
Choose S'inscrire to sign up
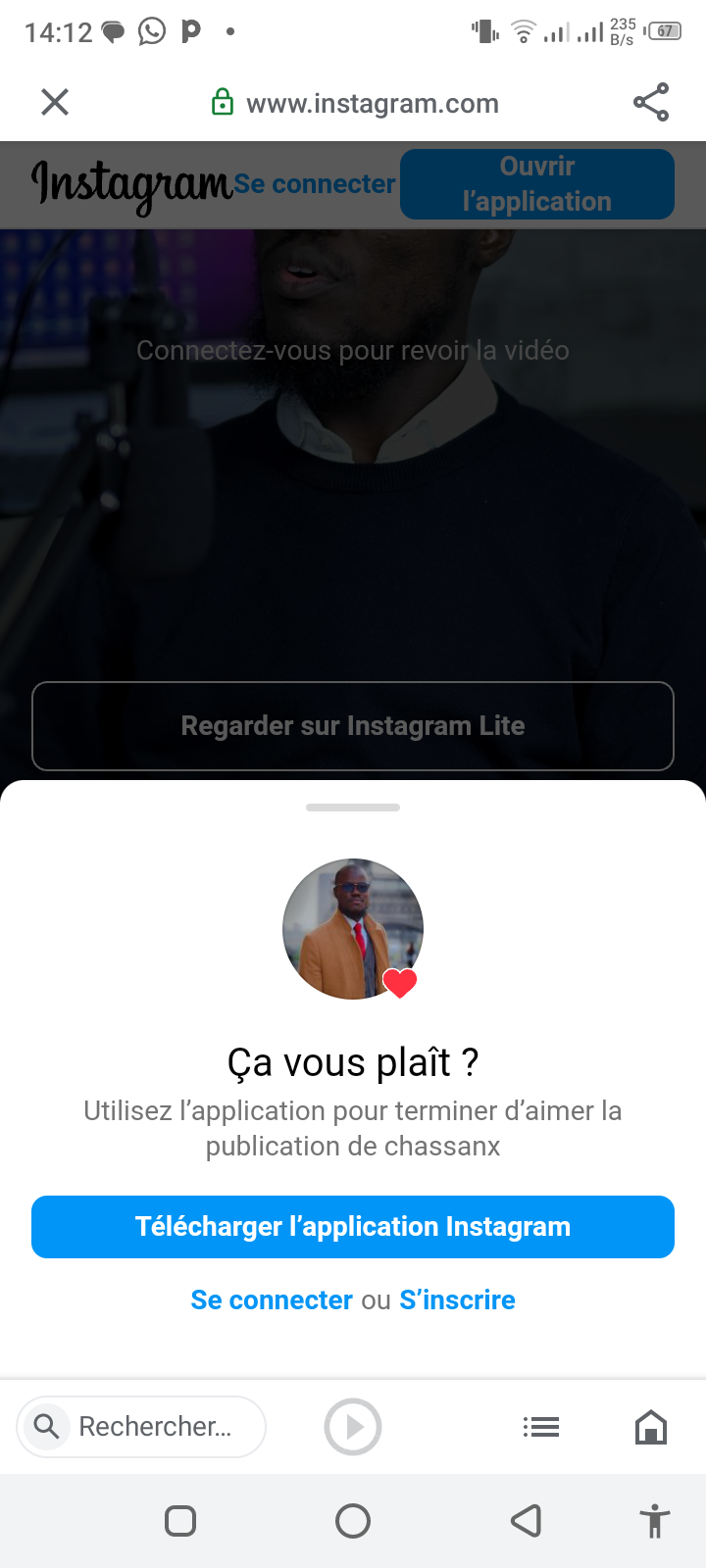pos(457,1299)
